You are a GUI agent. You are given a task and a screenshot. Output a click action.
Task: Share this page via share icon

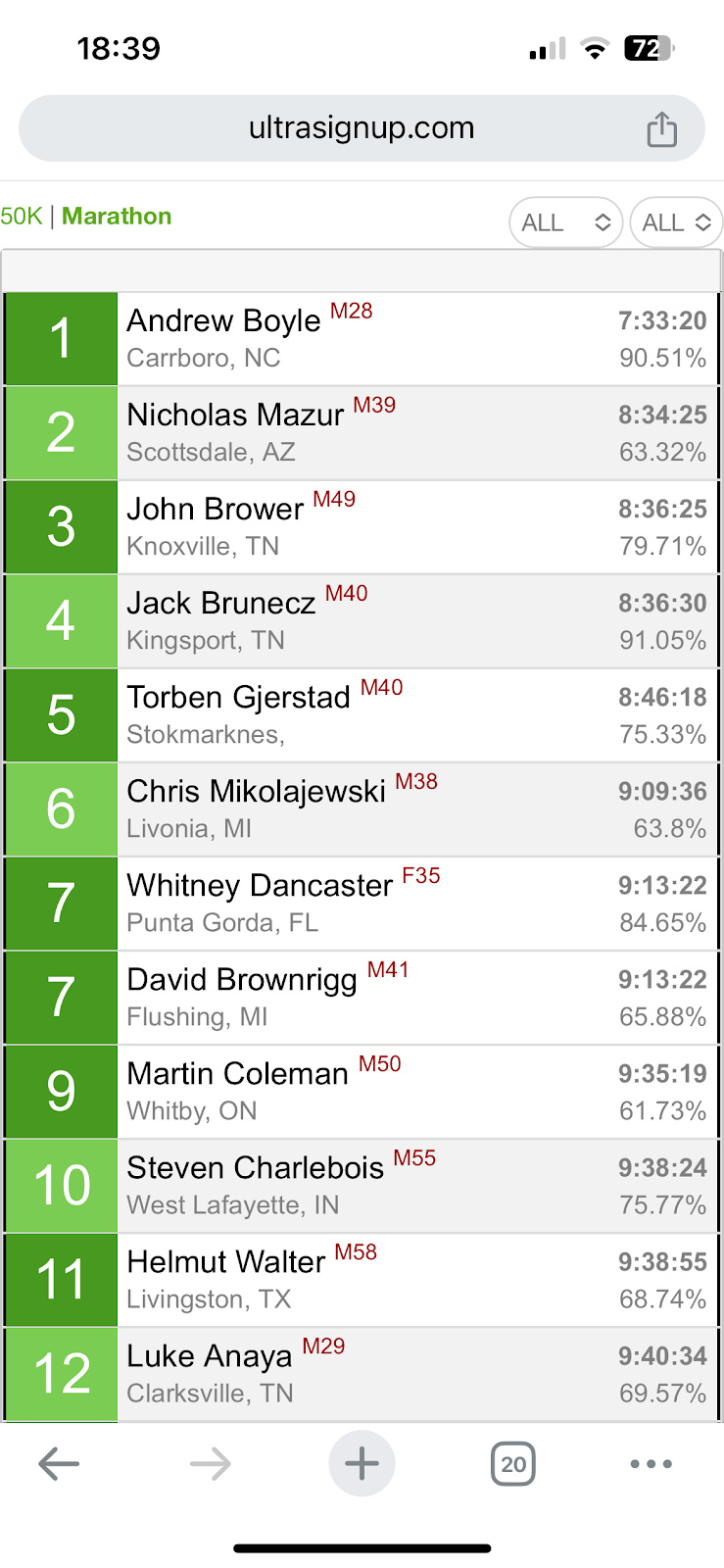(x=662, y=128)
